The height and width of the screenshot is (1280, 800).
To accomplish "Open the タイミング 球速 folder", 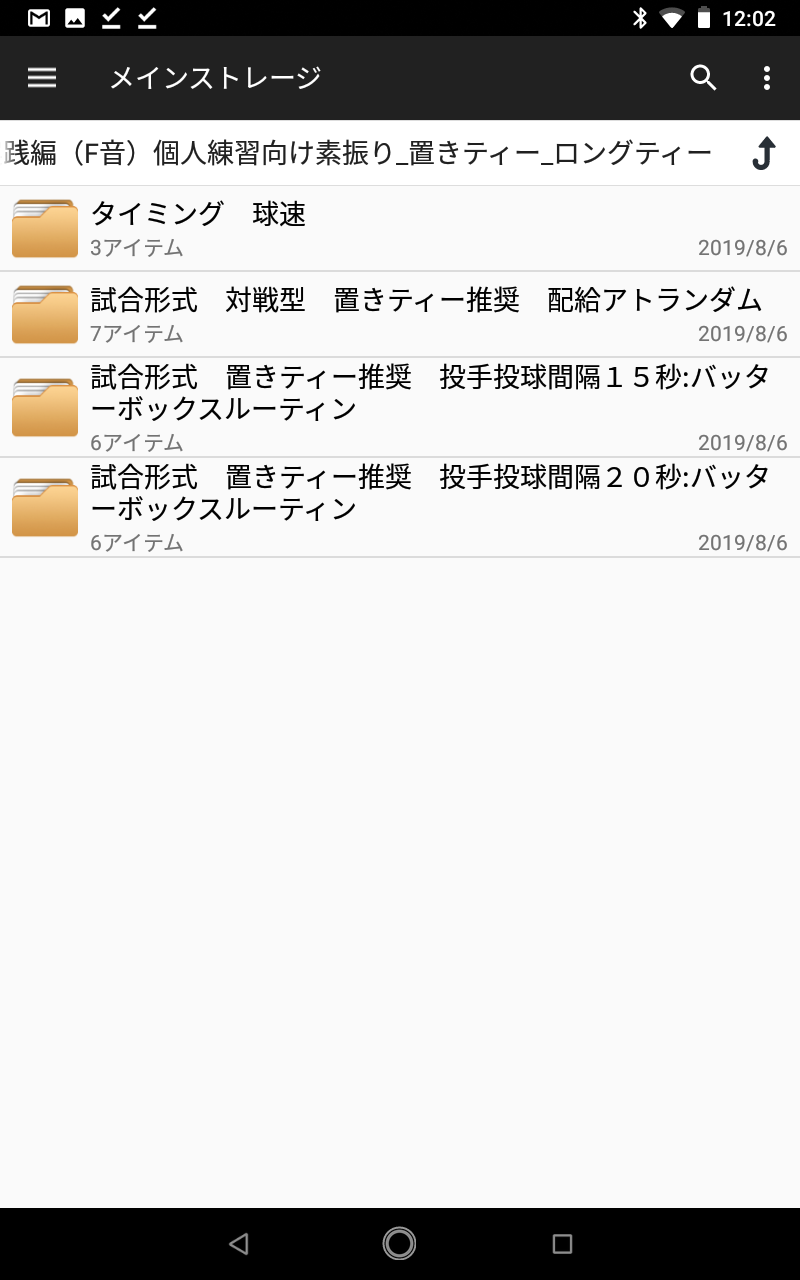I will point(400,228).
